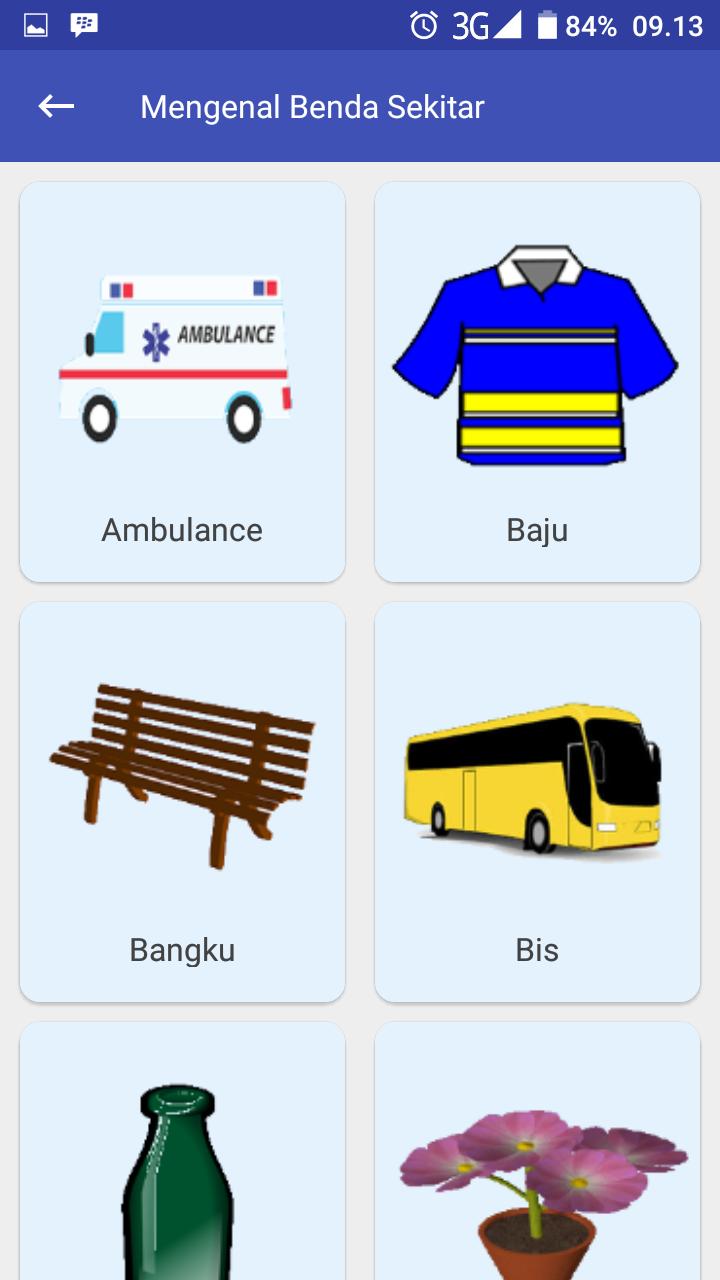This screenshot has width=720, height=1280.
Task: Go back using the top arrow
Action: 56,106
